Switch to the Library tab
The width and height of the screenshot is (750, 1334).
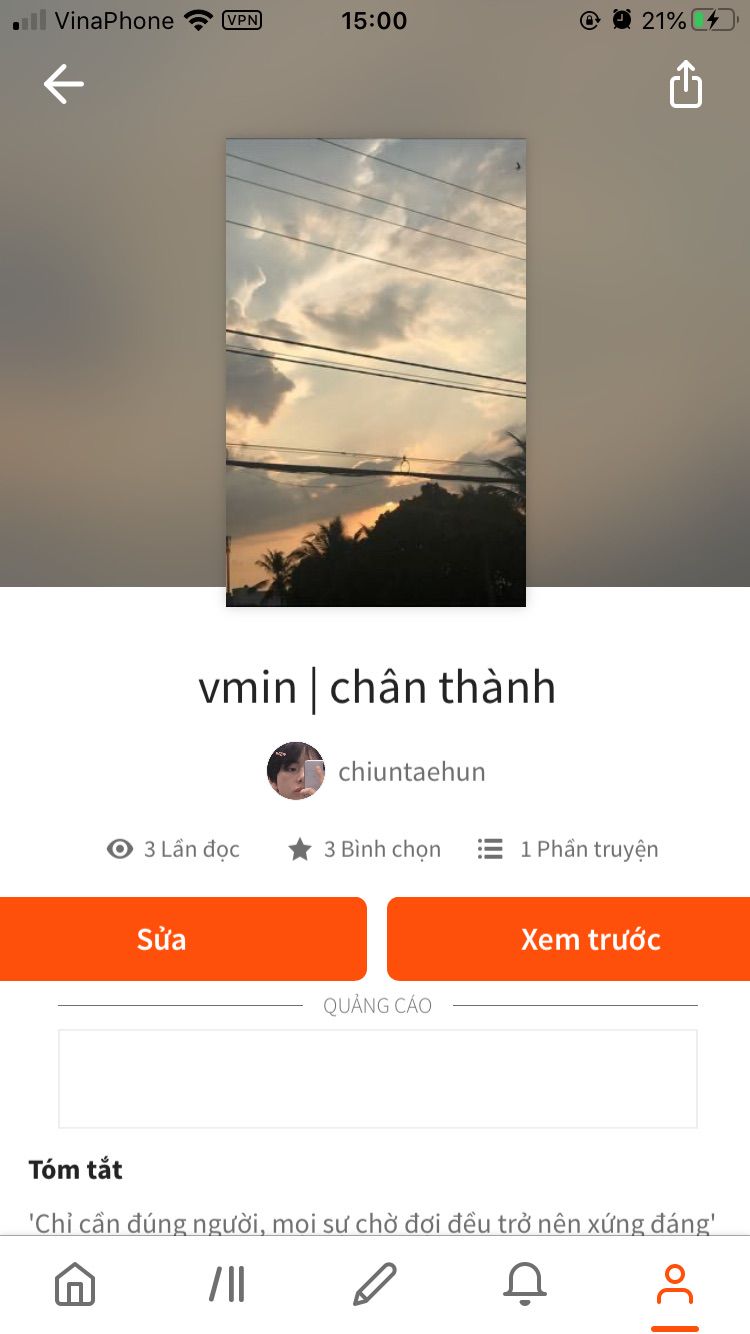pos(227,1284)
